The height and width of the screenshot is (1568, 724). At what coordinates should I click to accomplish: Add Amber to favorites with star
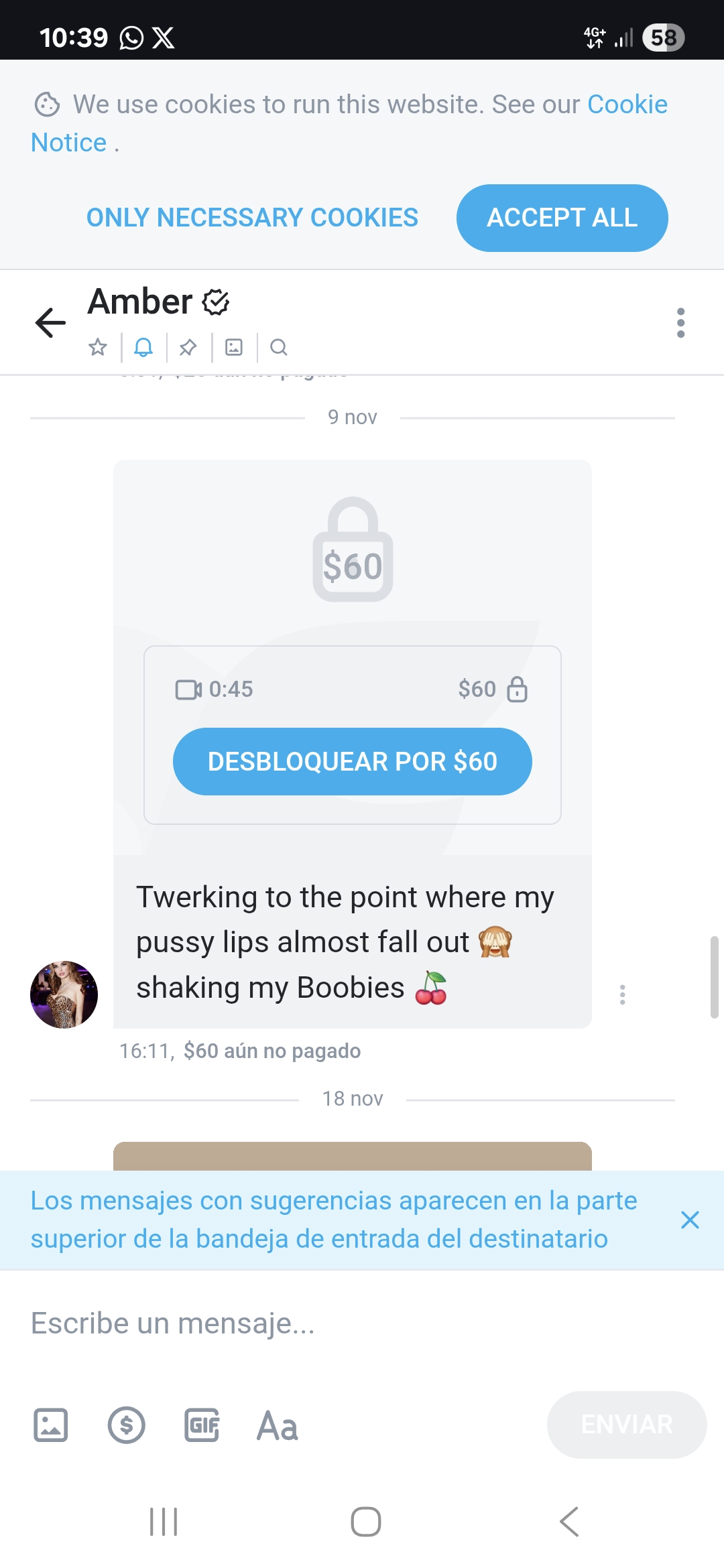pyautogui.click(x=98, y=347)
